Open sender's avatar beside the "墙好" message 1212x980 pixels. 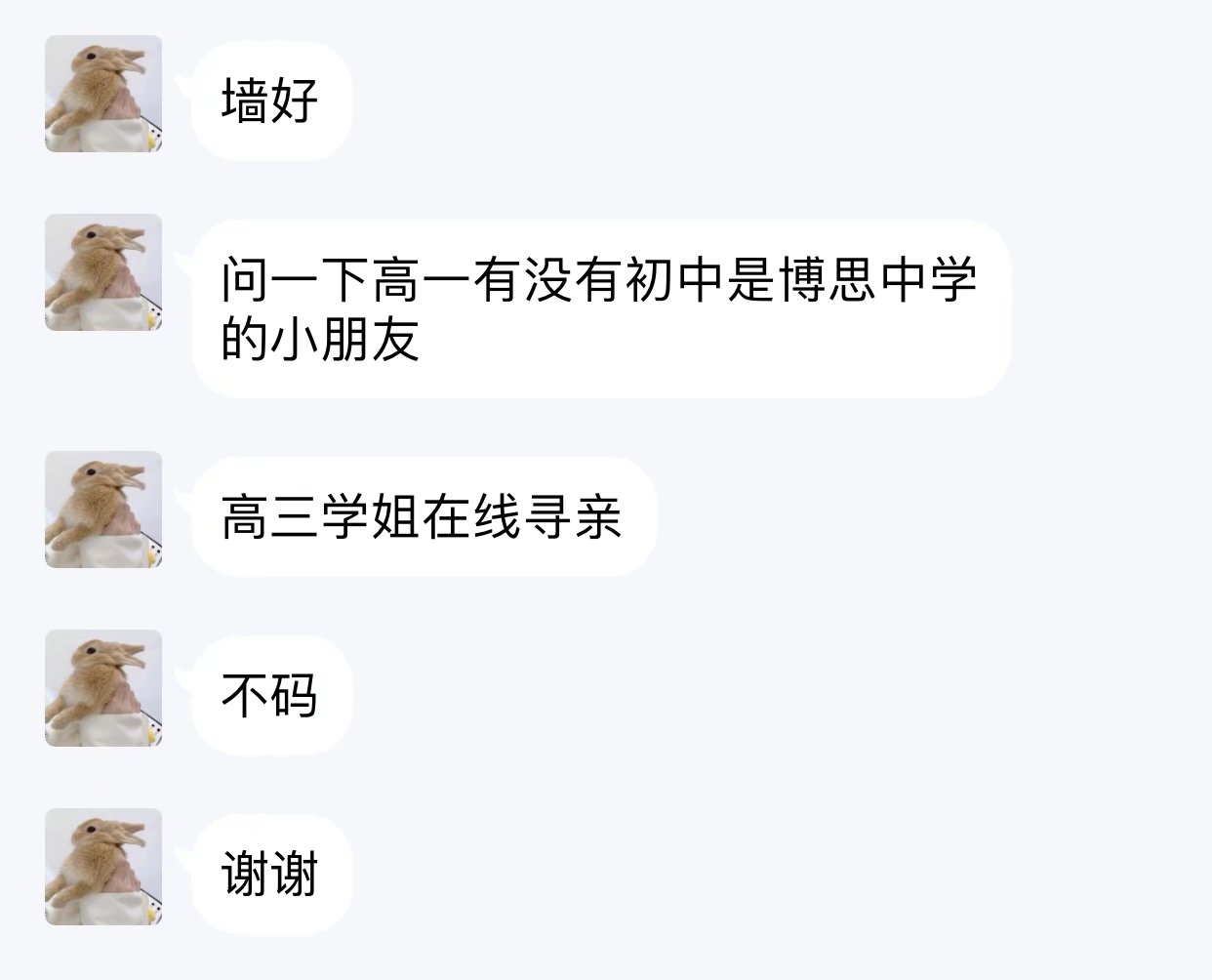point(103,94)
